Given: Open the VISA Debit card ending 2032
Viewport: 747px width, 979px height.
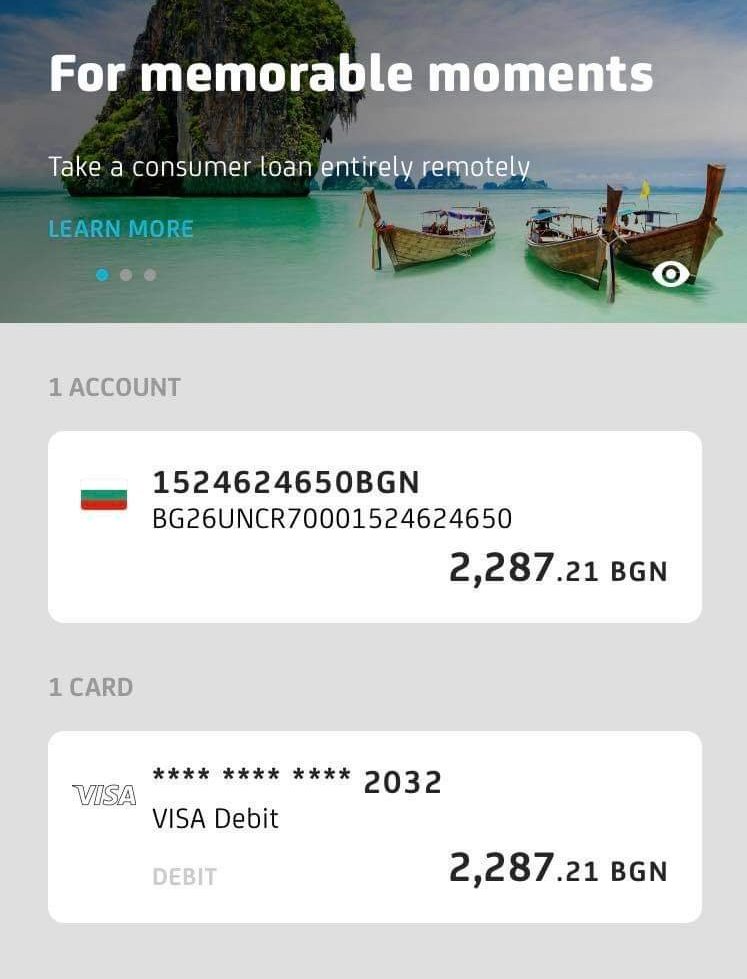Looking at the screenshot, I should 374,827.
